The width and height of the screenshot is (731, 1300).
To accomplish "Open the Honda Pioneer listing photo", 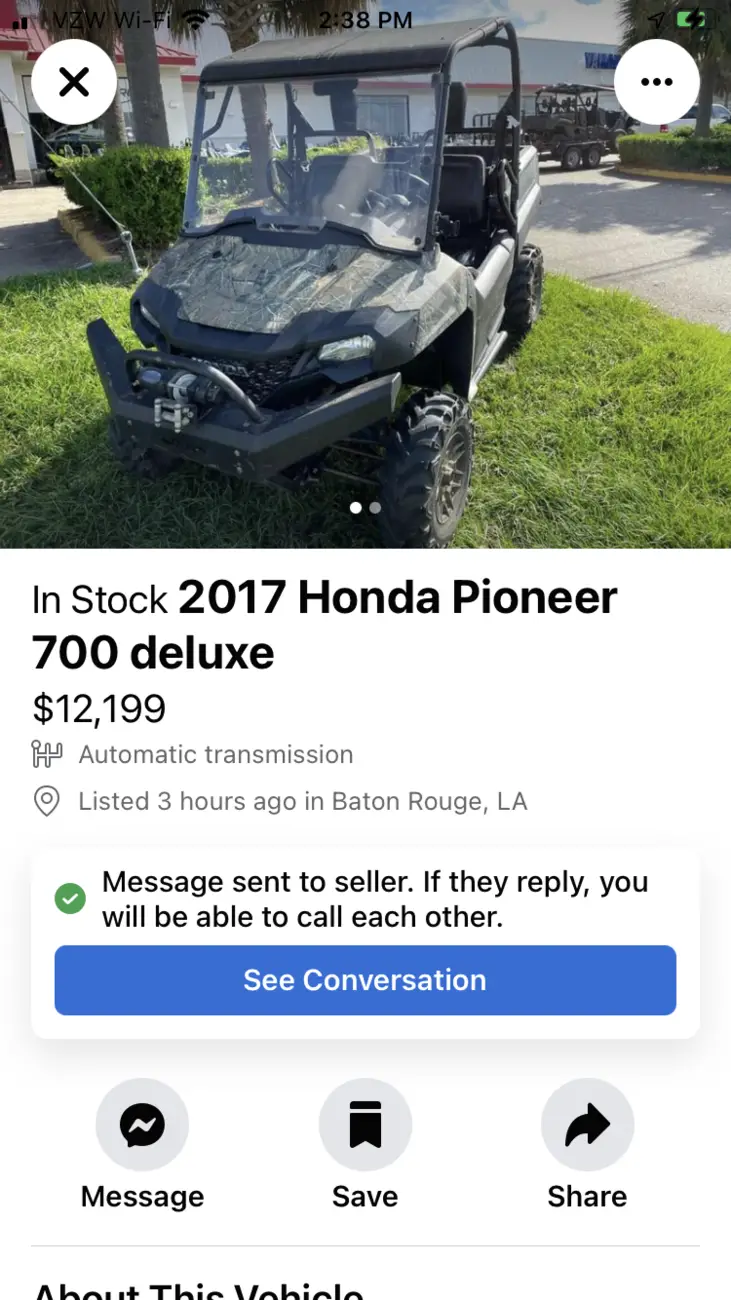I will [365, 274].
